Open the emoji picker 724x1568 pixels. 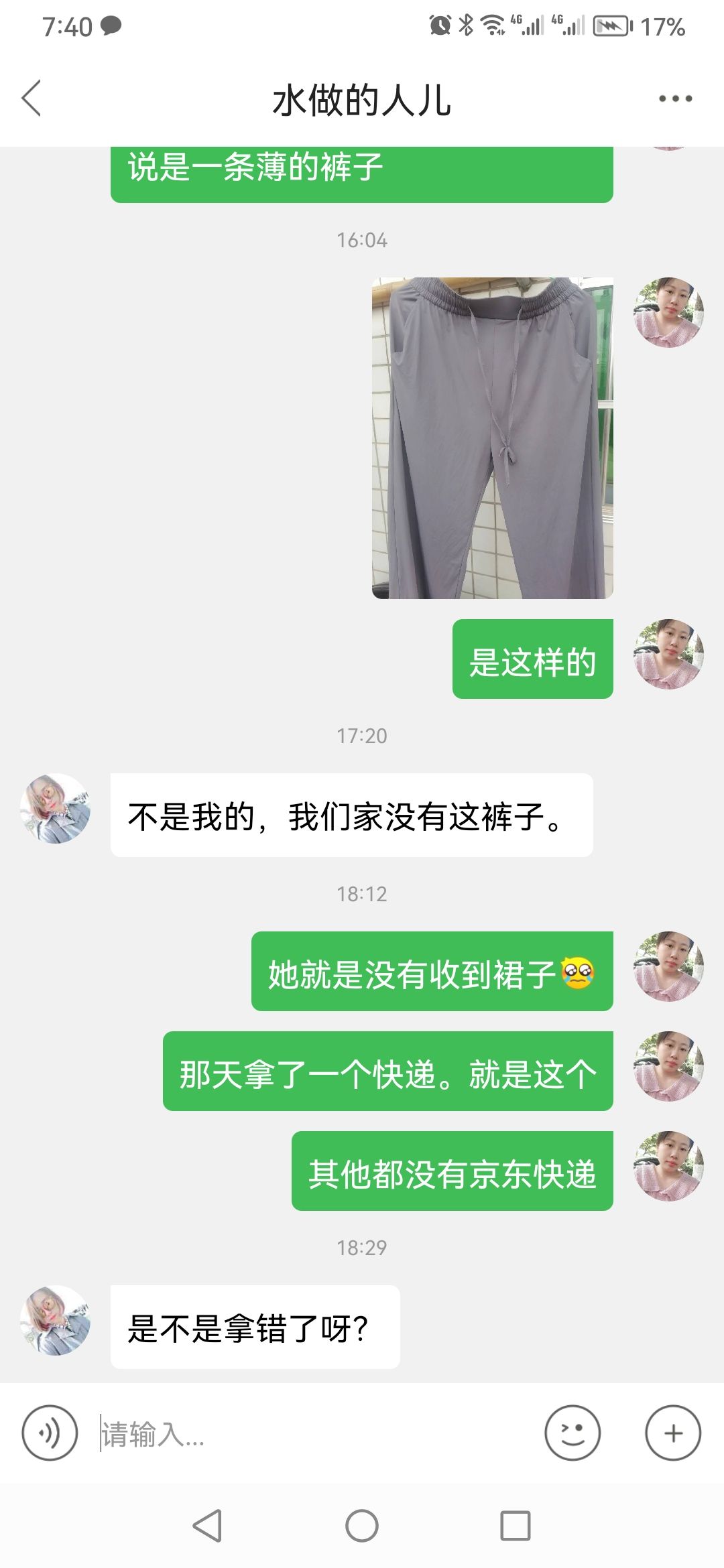(572, 1433)
